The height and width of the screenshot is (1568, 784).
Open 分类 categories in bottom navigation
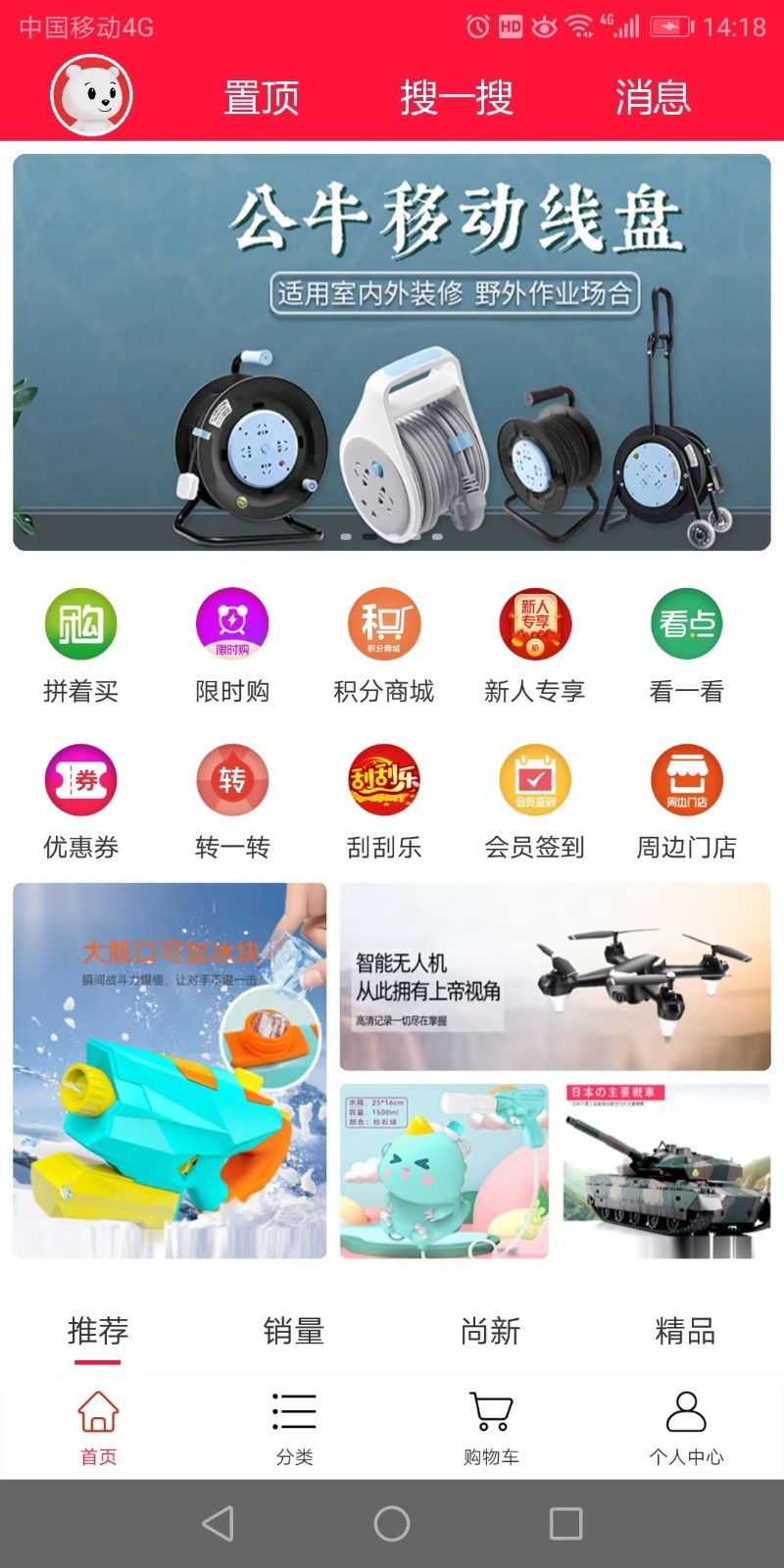coord(294,1428)
